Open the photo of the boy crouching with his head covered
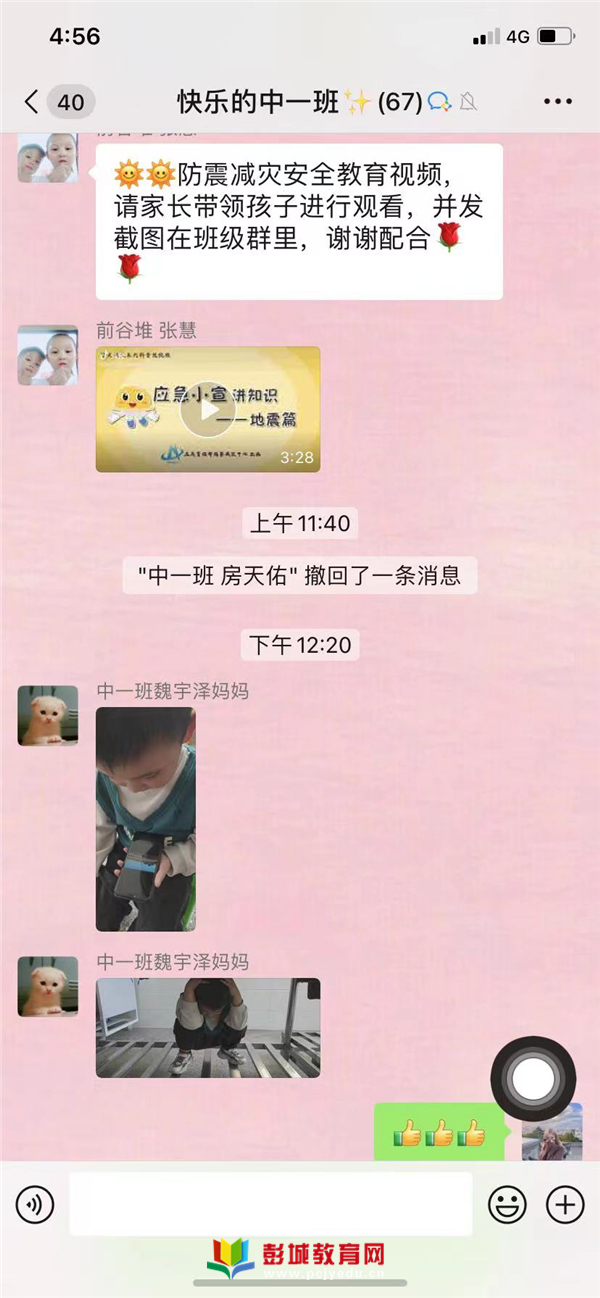Image resolution: width=600 pixels, height=1298 pixels. click(x=208, y=1027)
